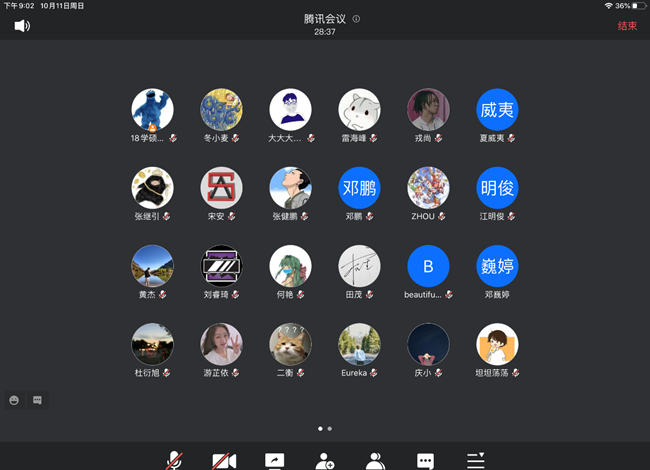Turn on the camera
650x470 pixels.
224,460
